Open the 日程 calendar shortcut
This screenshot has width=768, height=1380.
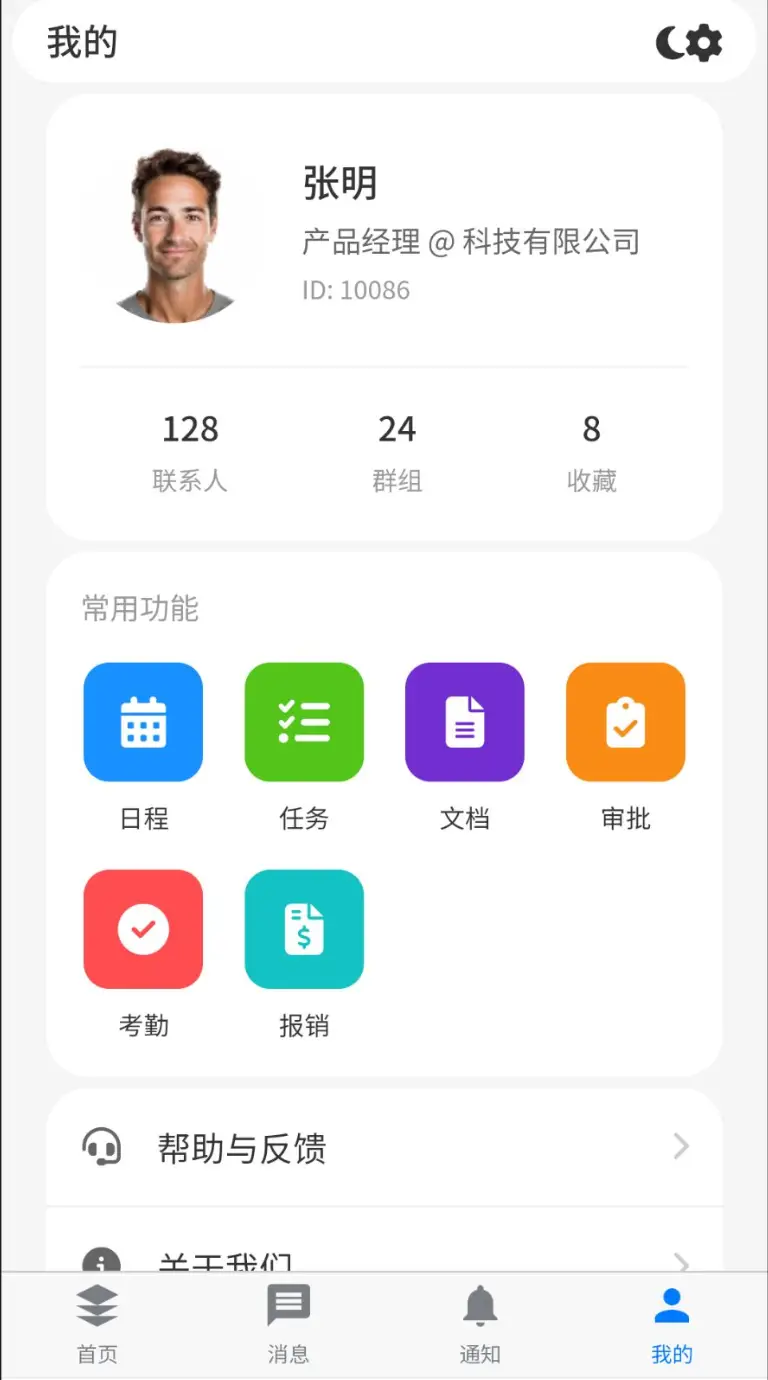click(x=143, y=722)
